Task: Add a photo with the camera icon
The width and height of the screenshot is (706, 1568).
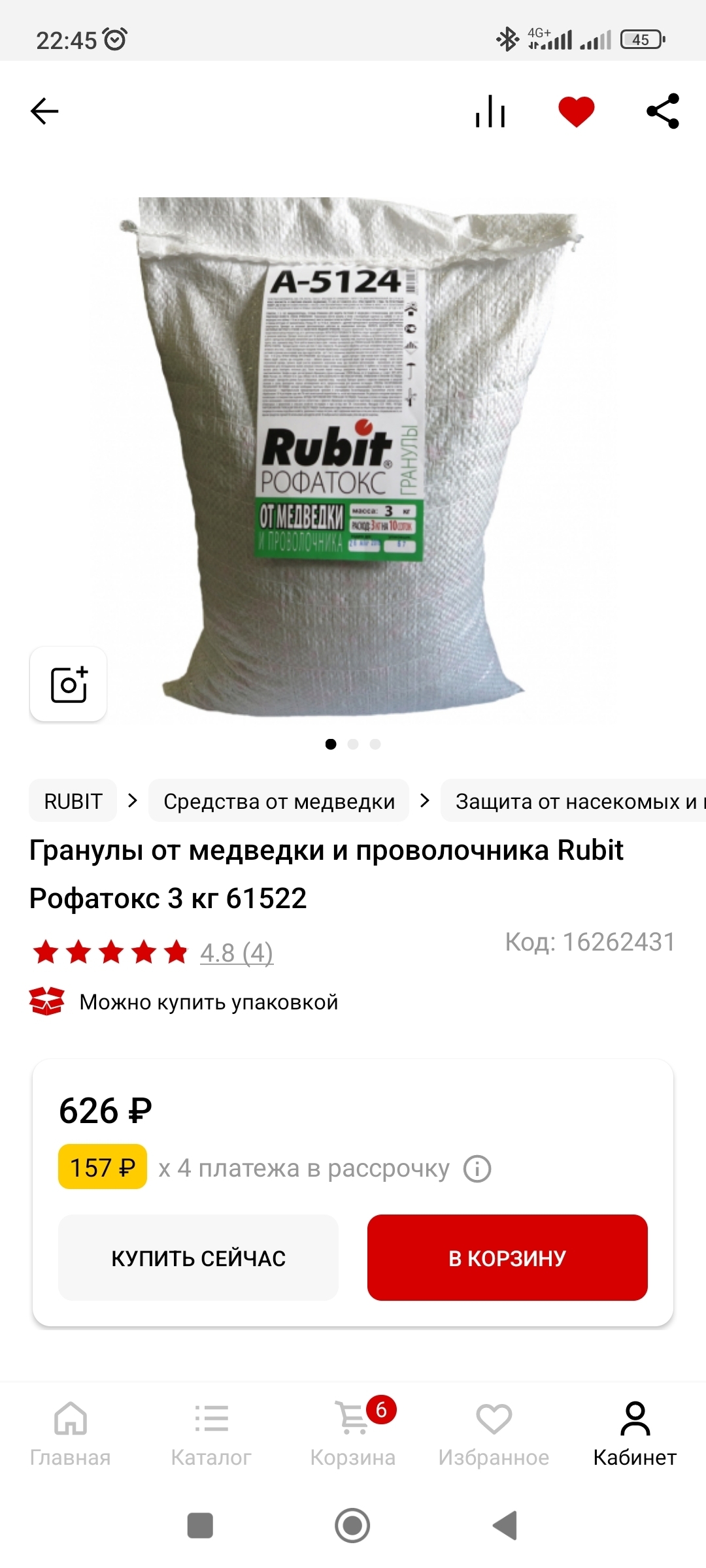Action: coord(69,684)
